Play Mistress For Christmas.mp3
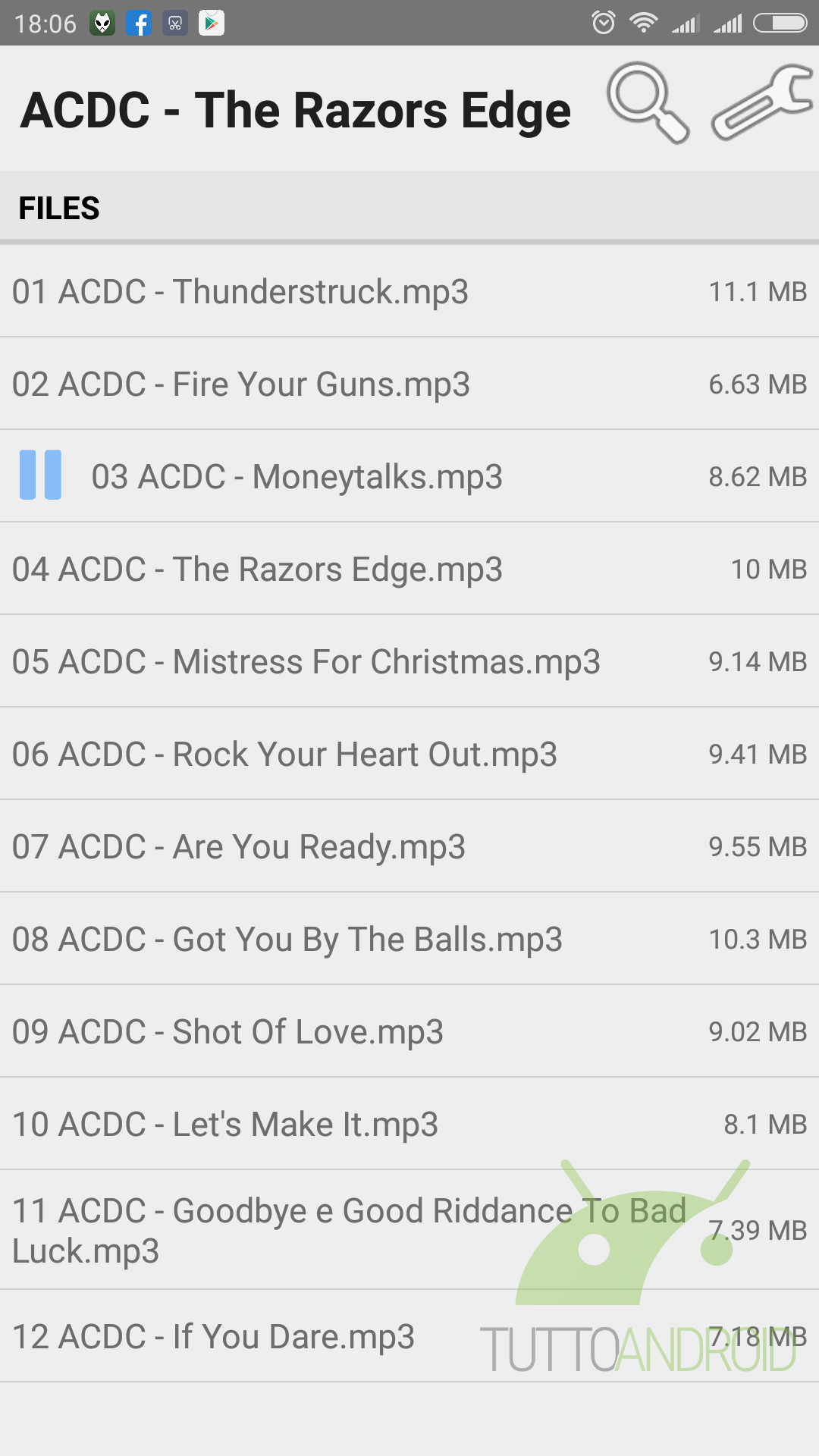Image resolution: width=819 pixels, height=1456 pixels. point(409,661)
